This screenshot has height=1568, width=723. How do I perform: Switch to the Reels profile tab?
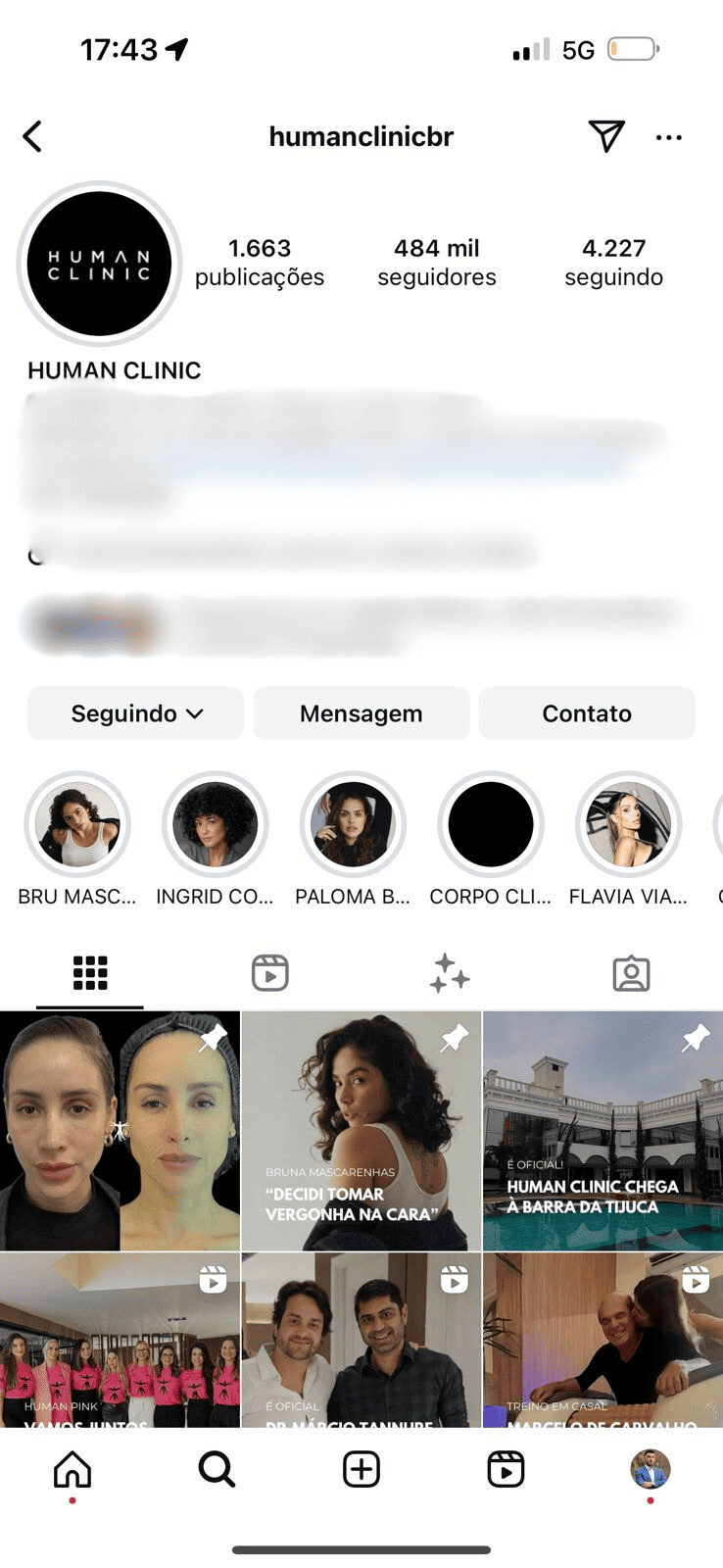coord(270,973)
